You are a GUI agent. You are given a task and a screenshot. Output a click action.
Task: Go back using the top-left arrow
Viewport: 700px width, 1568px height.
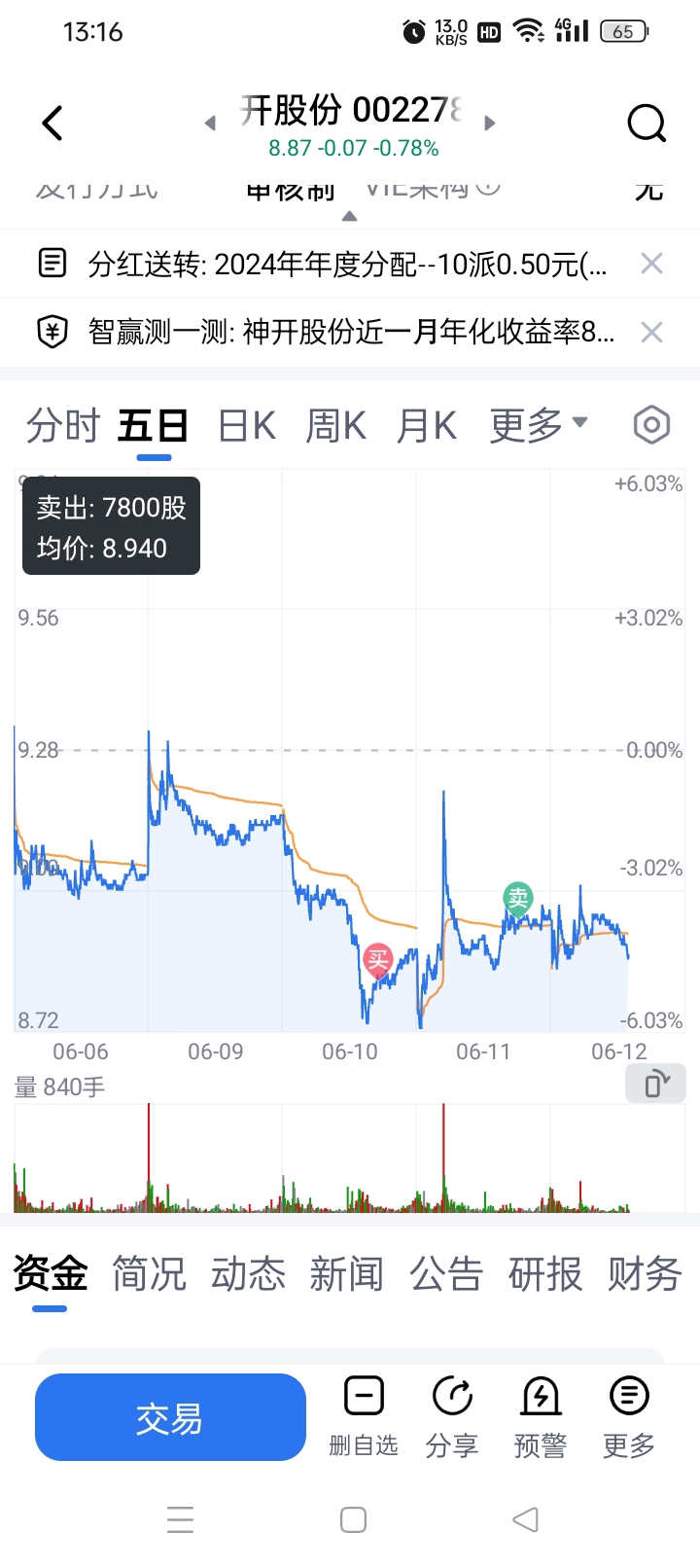click(x=53, y=124)
